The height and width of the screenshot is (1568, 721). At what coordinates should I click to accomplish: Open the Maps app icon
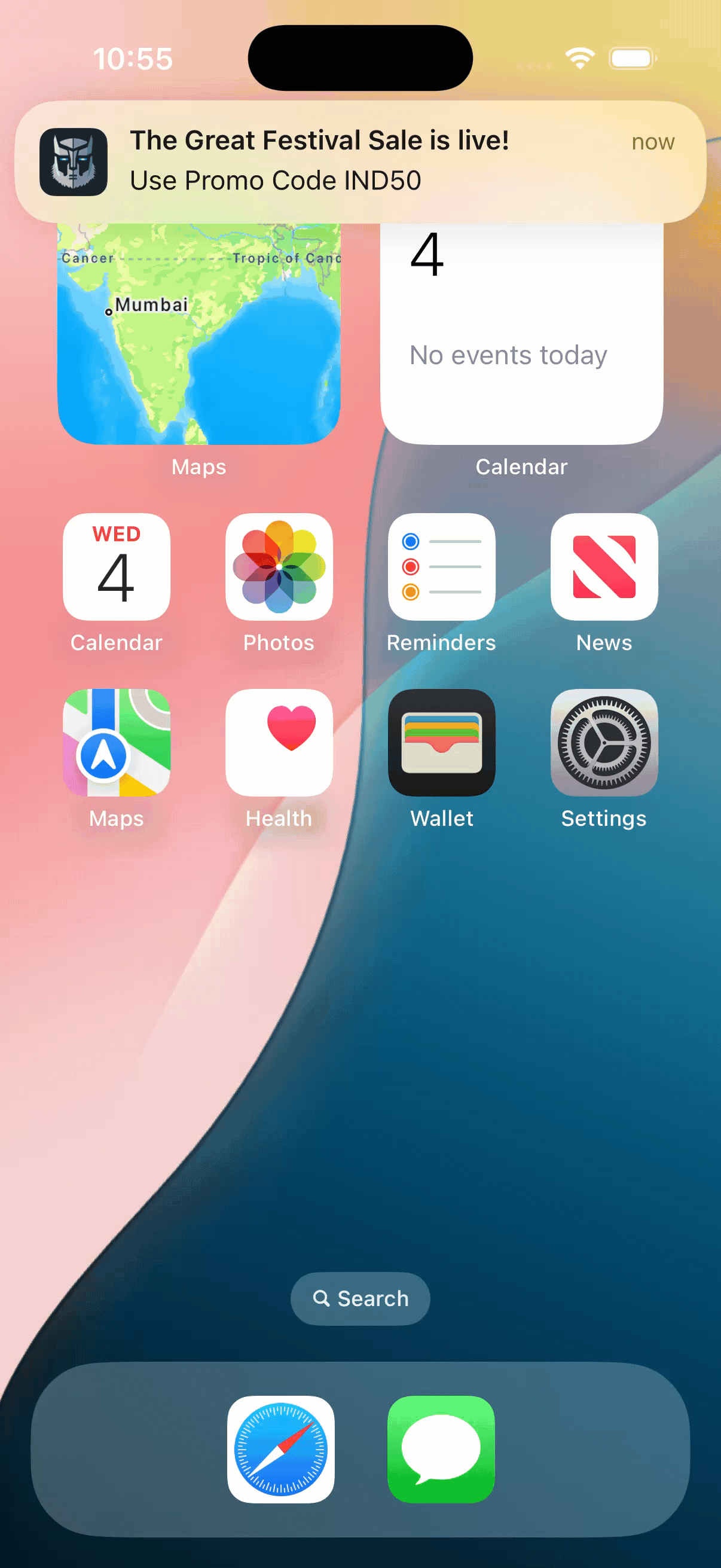coord(116,743)
